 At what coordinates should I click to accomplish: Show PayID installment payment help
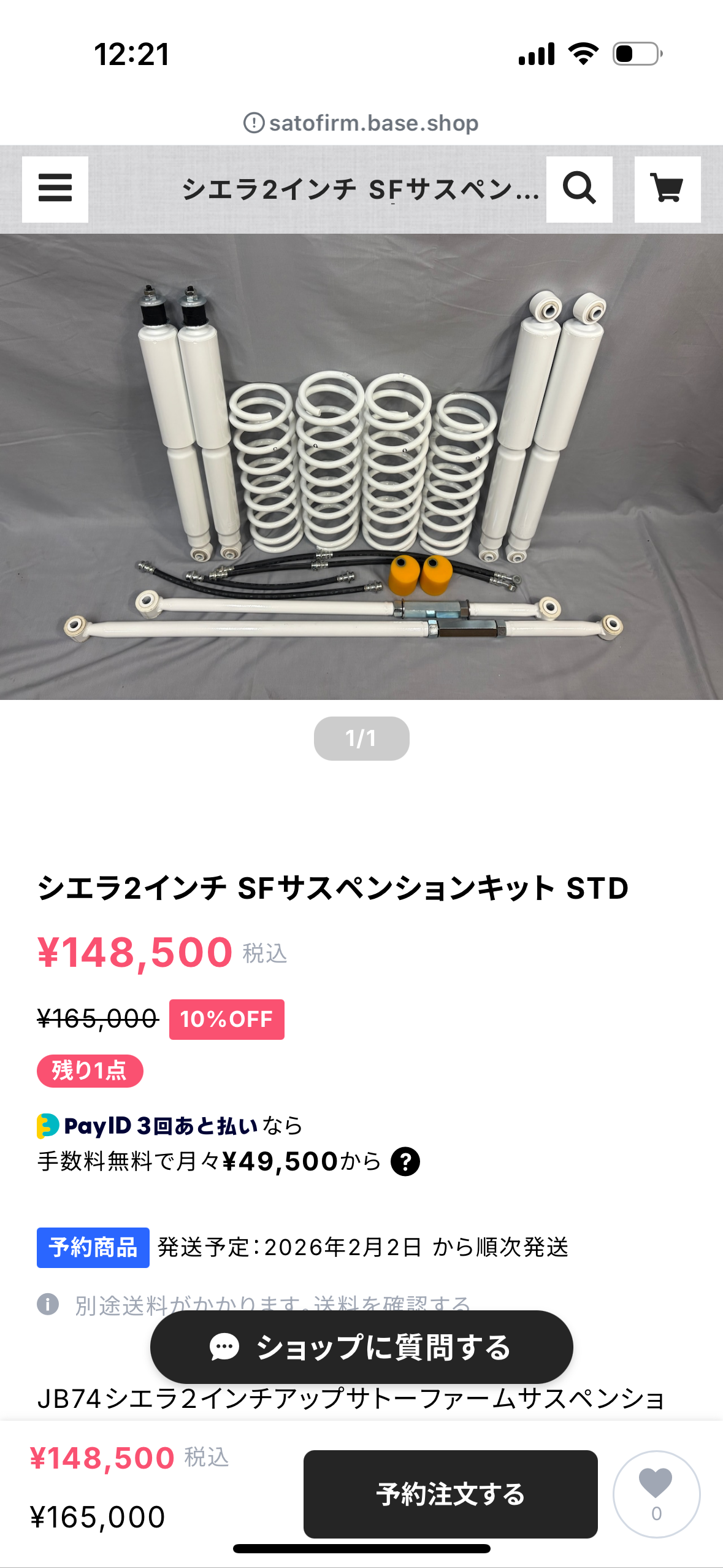pyautogui.click(x=405, y=1161)
